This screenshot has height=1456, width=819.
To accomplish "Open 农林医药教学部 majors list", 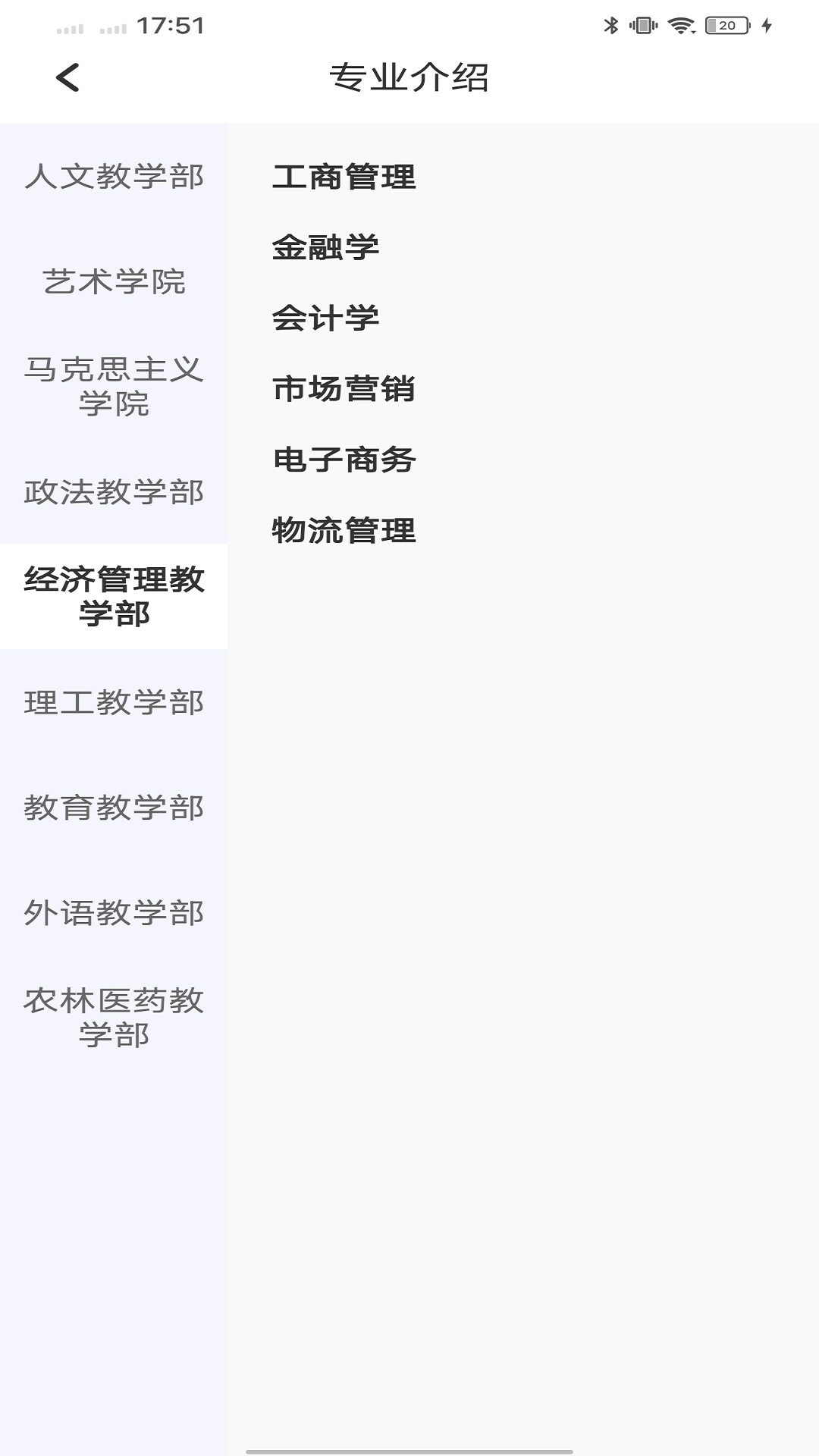I will coord(114,1016).
